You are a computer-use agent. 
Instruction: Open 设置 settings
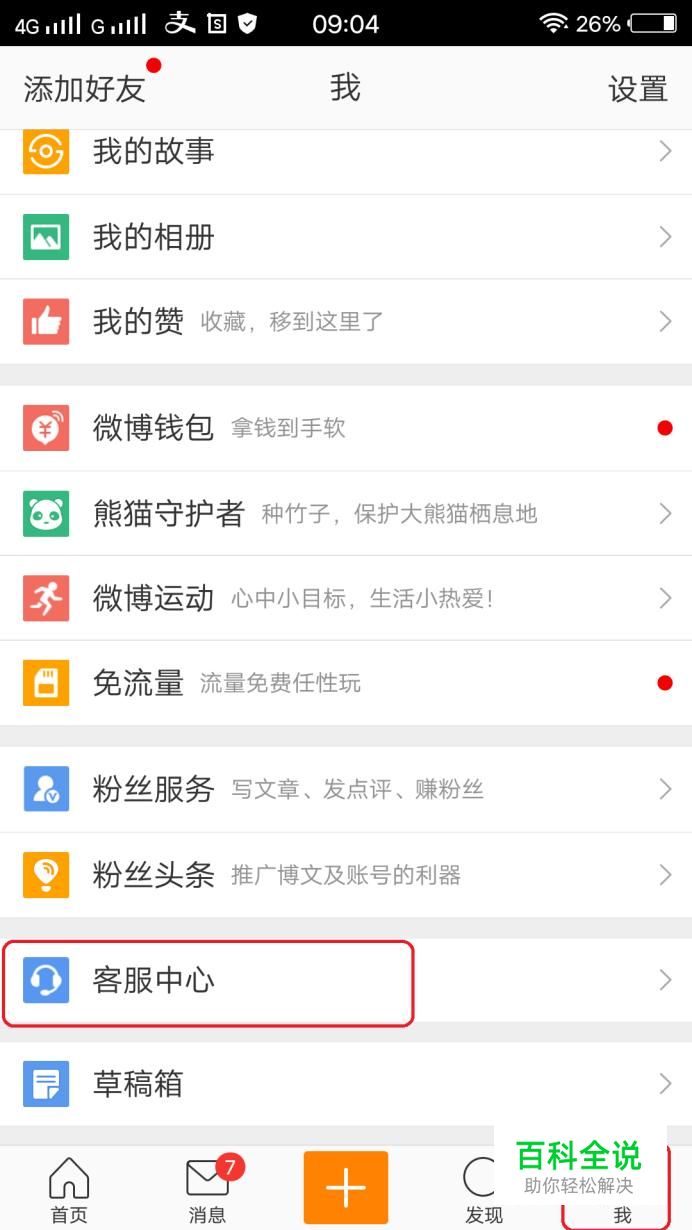coord(637,89)
